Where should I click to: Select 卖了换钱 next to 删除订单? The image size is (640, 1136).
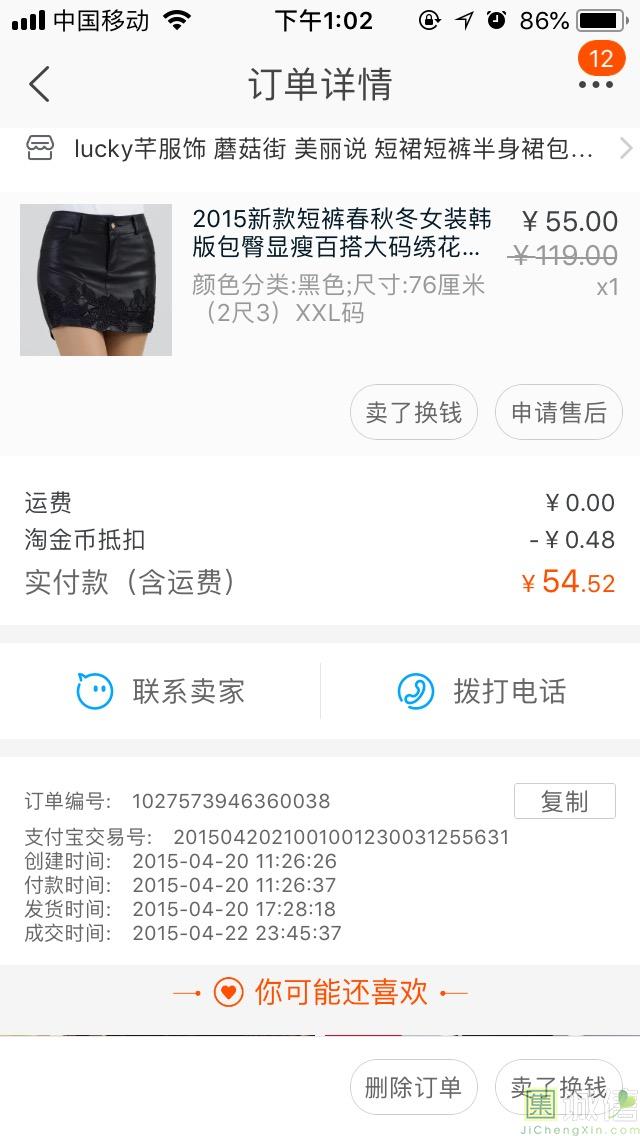click(558, 1087)
